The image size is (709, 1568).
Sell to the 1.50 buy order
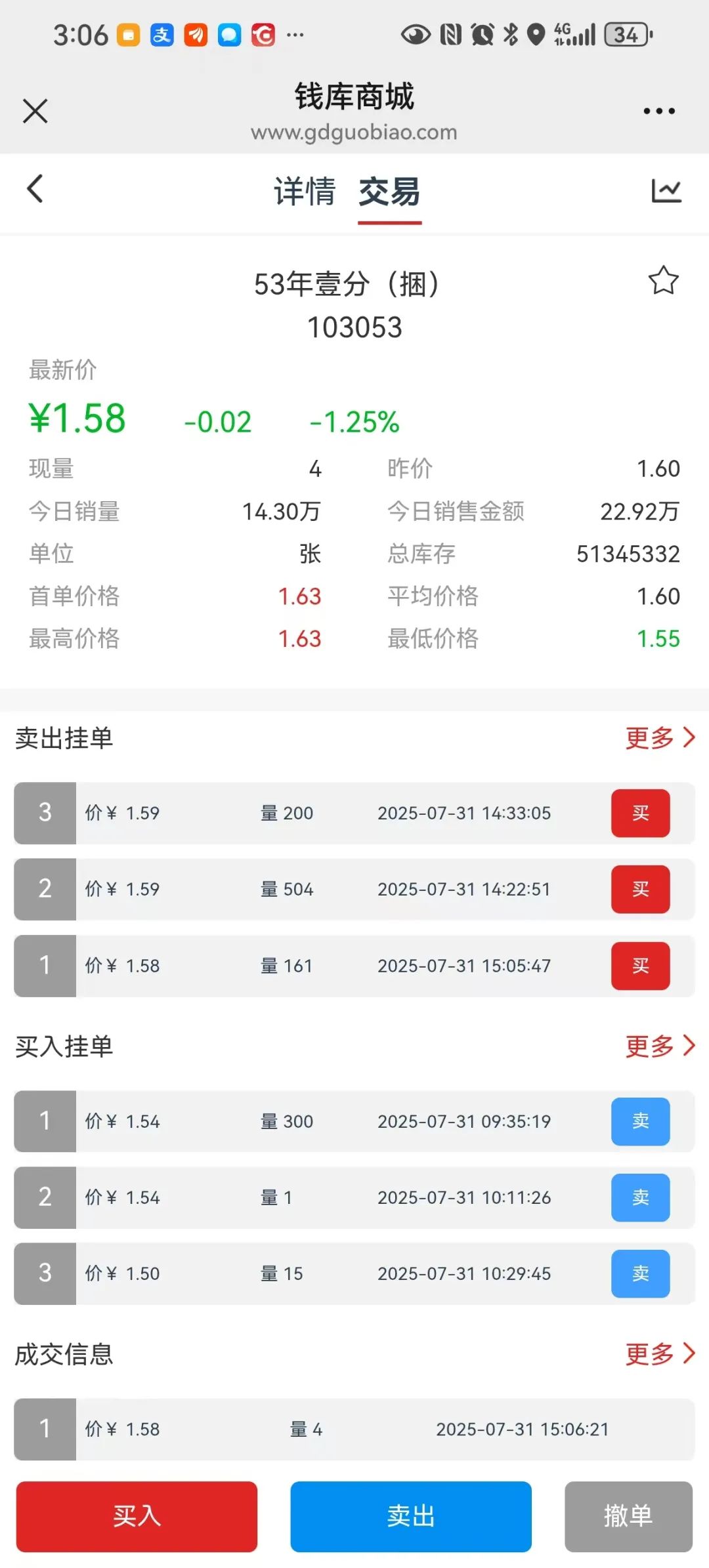tap(640, 1273)
